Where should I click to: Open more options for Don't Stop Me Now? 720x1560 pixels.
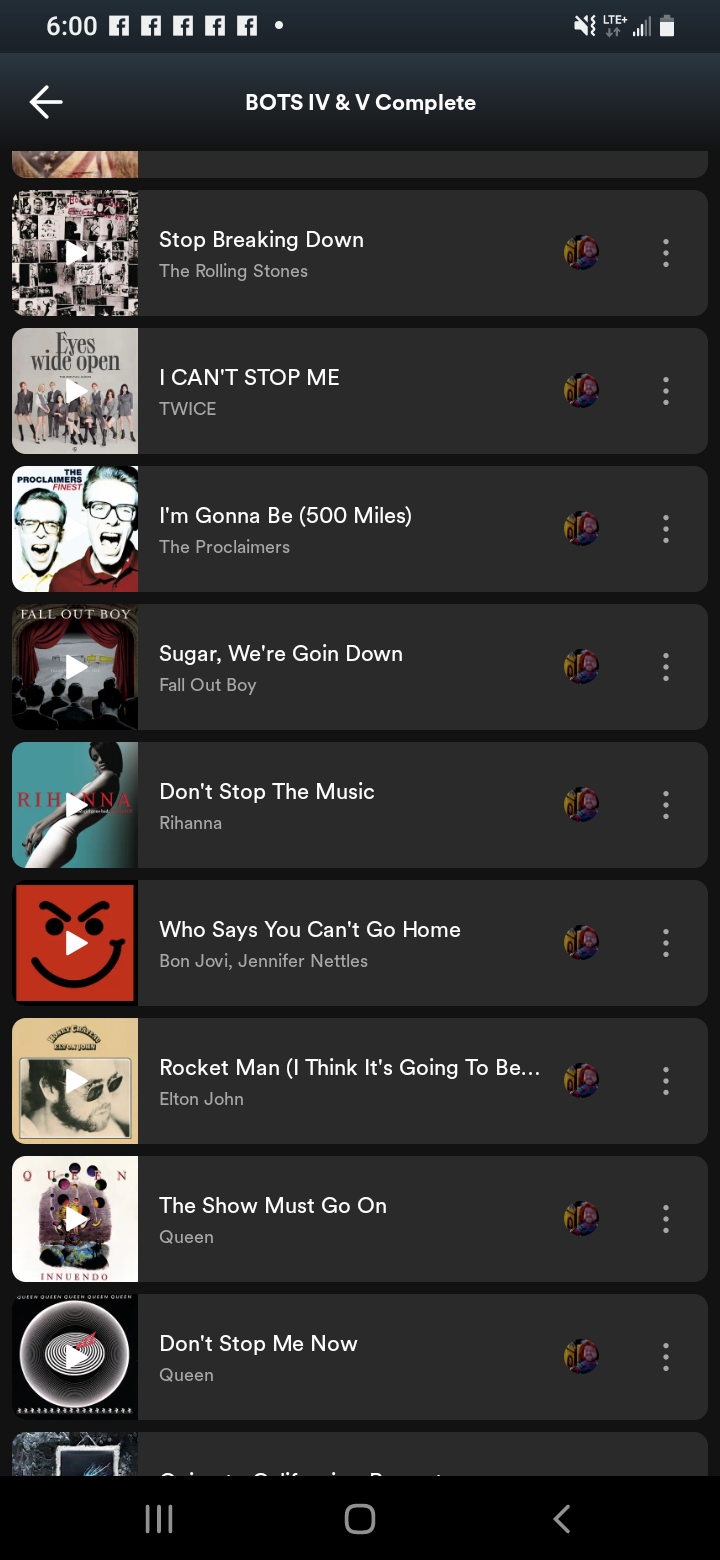[665, 1357]
